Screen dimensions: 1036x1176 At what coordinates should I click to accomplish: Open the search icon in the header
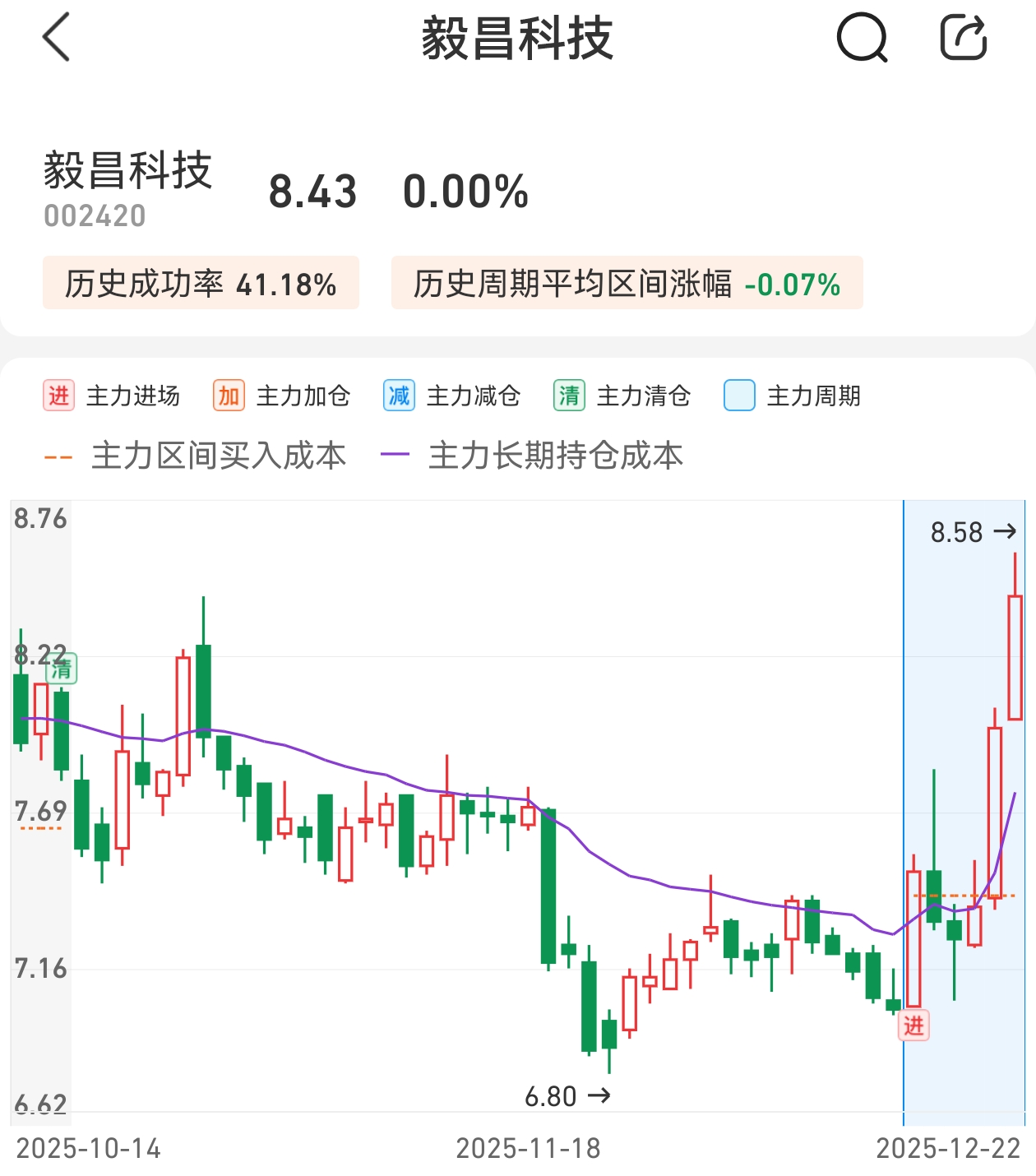click(862, 38)
